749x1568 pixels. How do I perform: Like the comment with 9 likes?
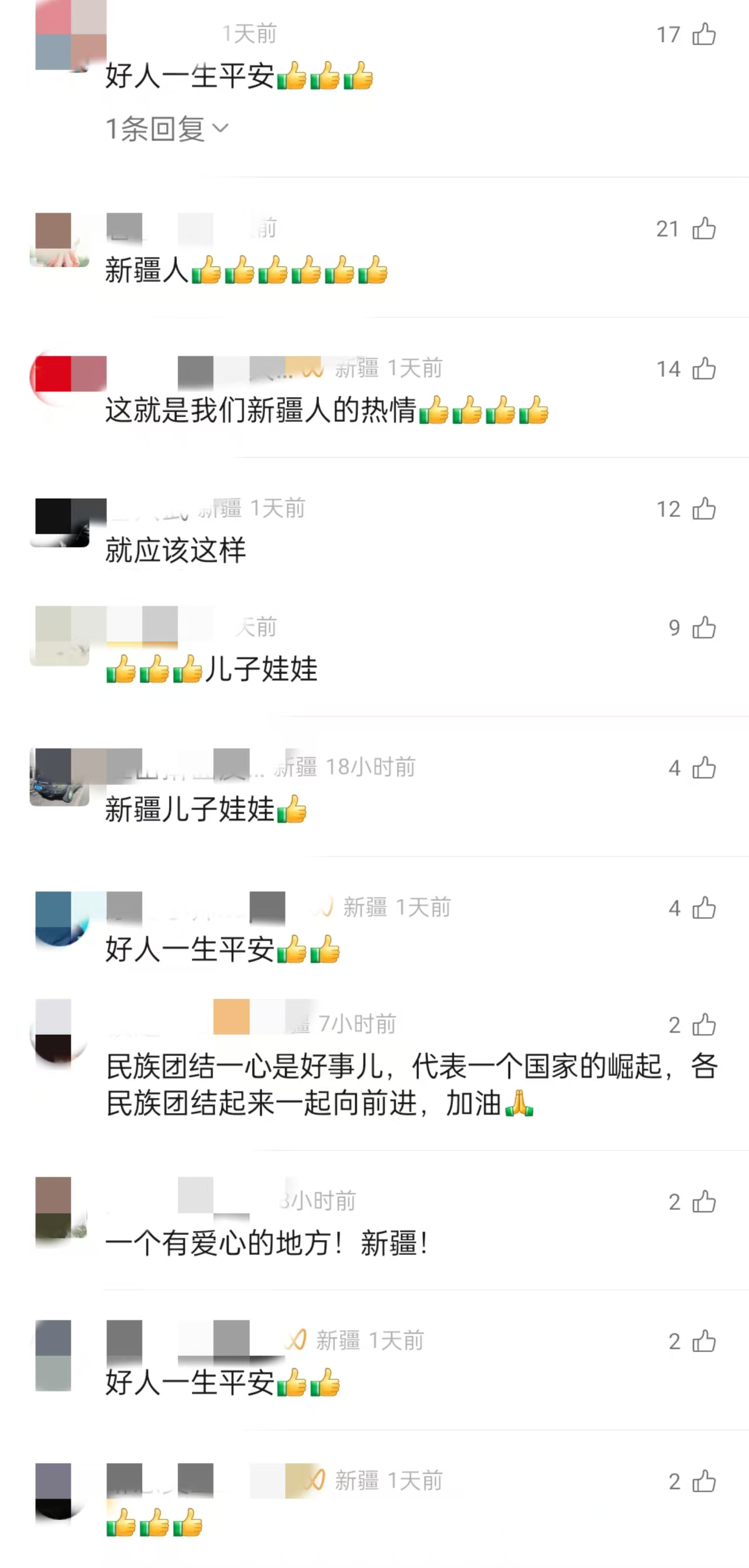pos(704,627)
